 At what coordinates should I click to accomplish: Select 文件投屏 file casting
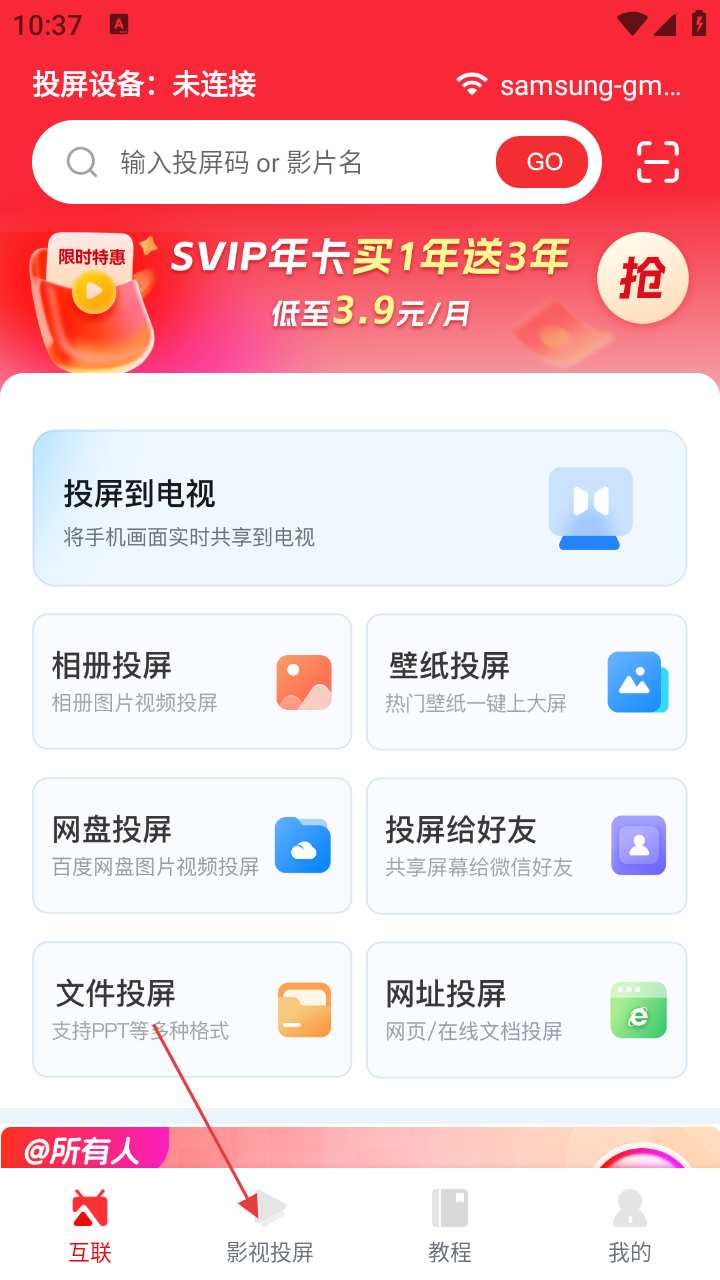192,1009
